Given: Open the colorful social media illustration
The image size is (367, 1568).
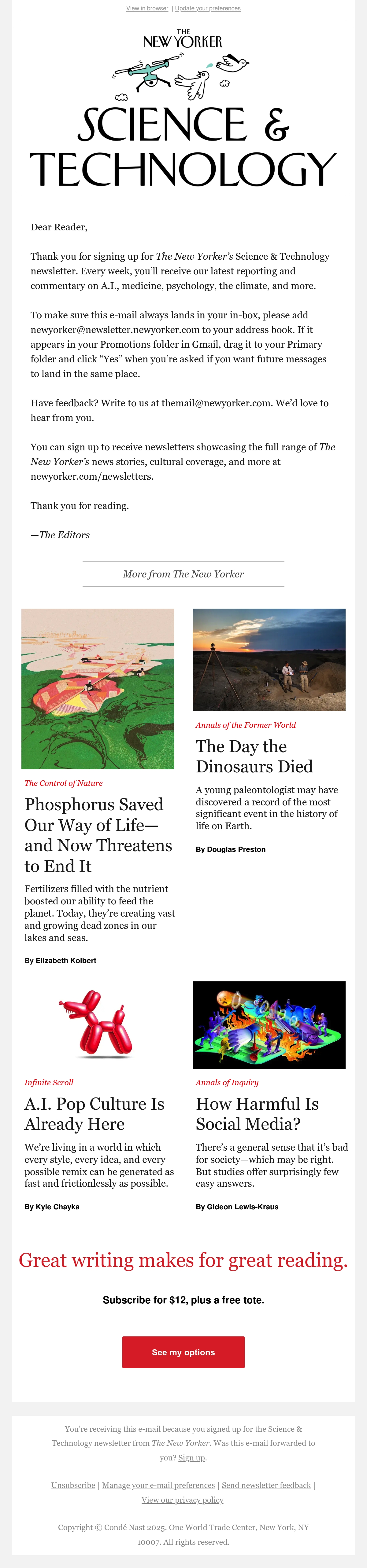Looking at the screenshot, I should (269, 1025).
